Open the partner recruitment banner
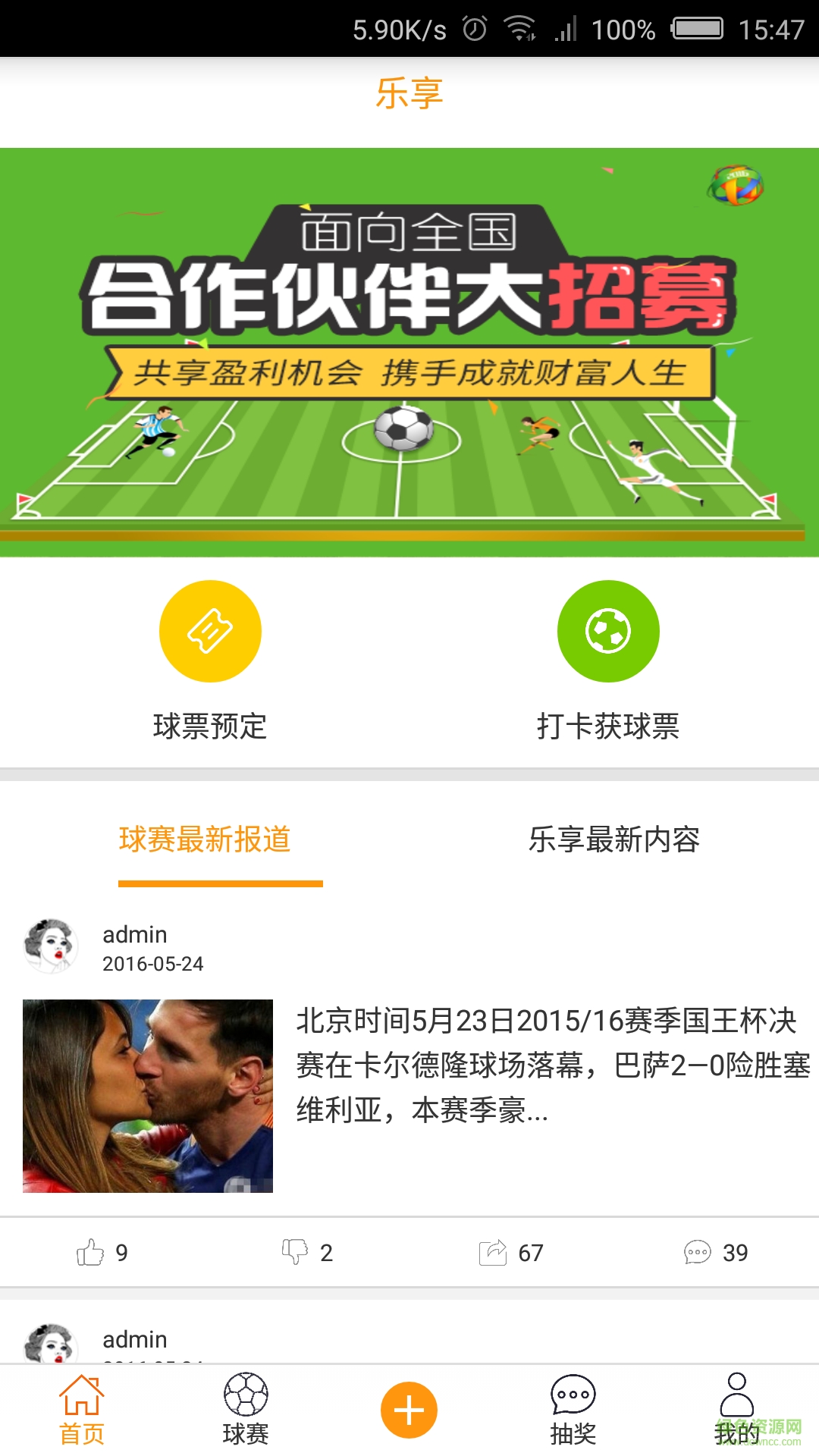 click(409, 352)
